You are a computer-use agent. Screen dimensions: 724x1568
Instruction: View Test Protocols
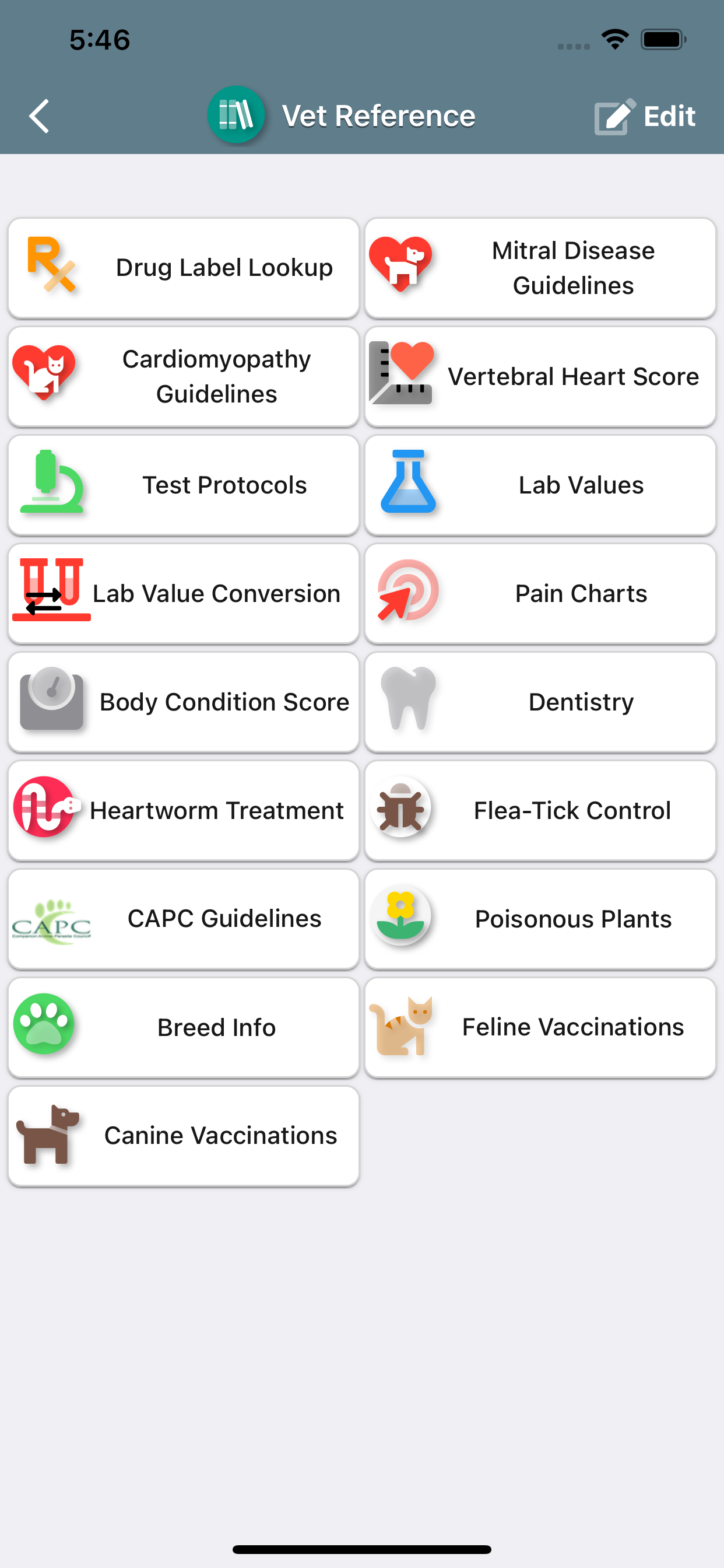click(183, 485)
